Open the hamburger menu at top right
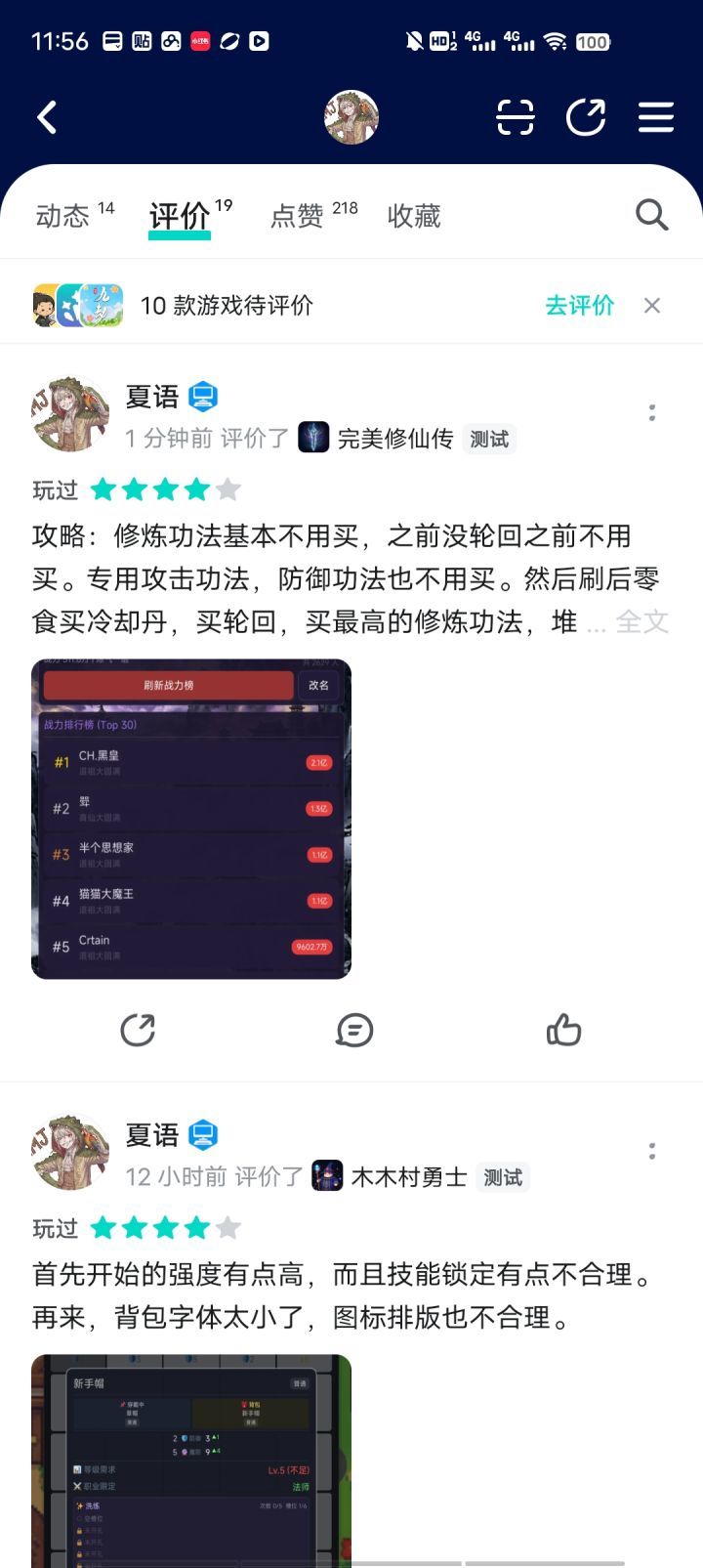Screen dimensions: 703x1568 coord(656,116)
